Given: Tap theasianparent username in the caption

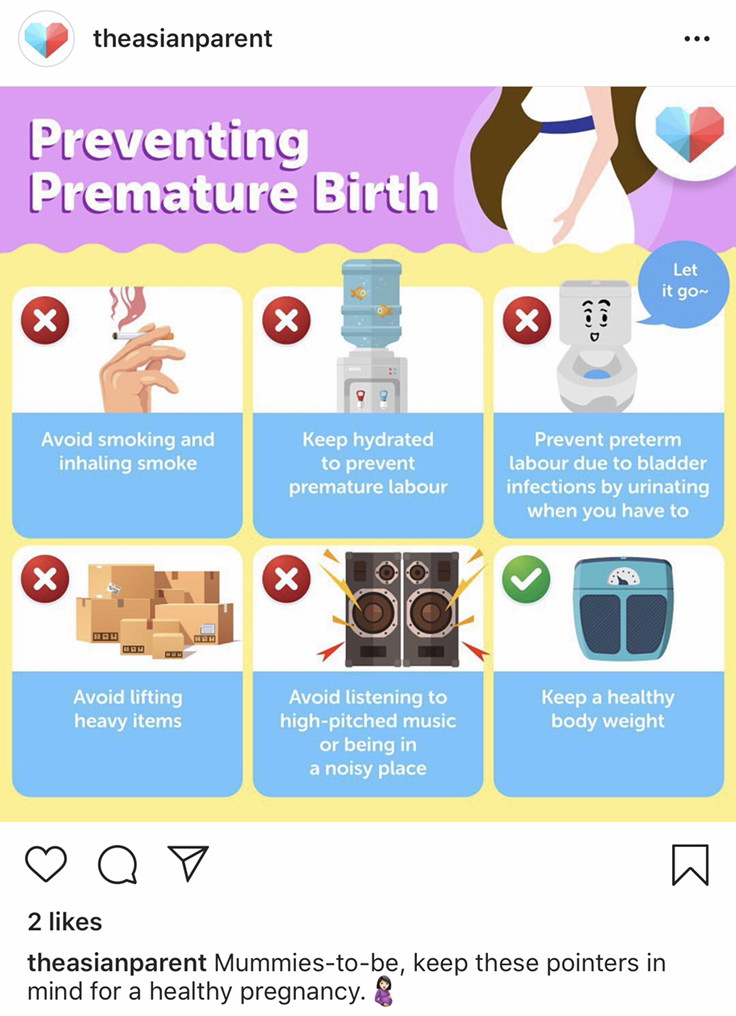Looking at the screenshot, I should tap(117, 963).
